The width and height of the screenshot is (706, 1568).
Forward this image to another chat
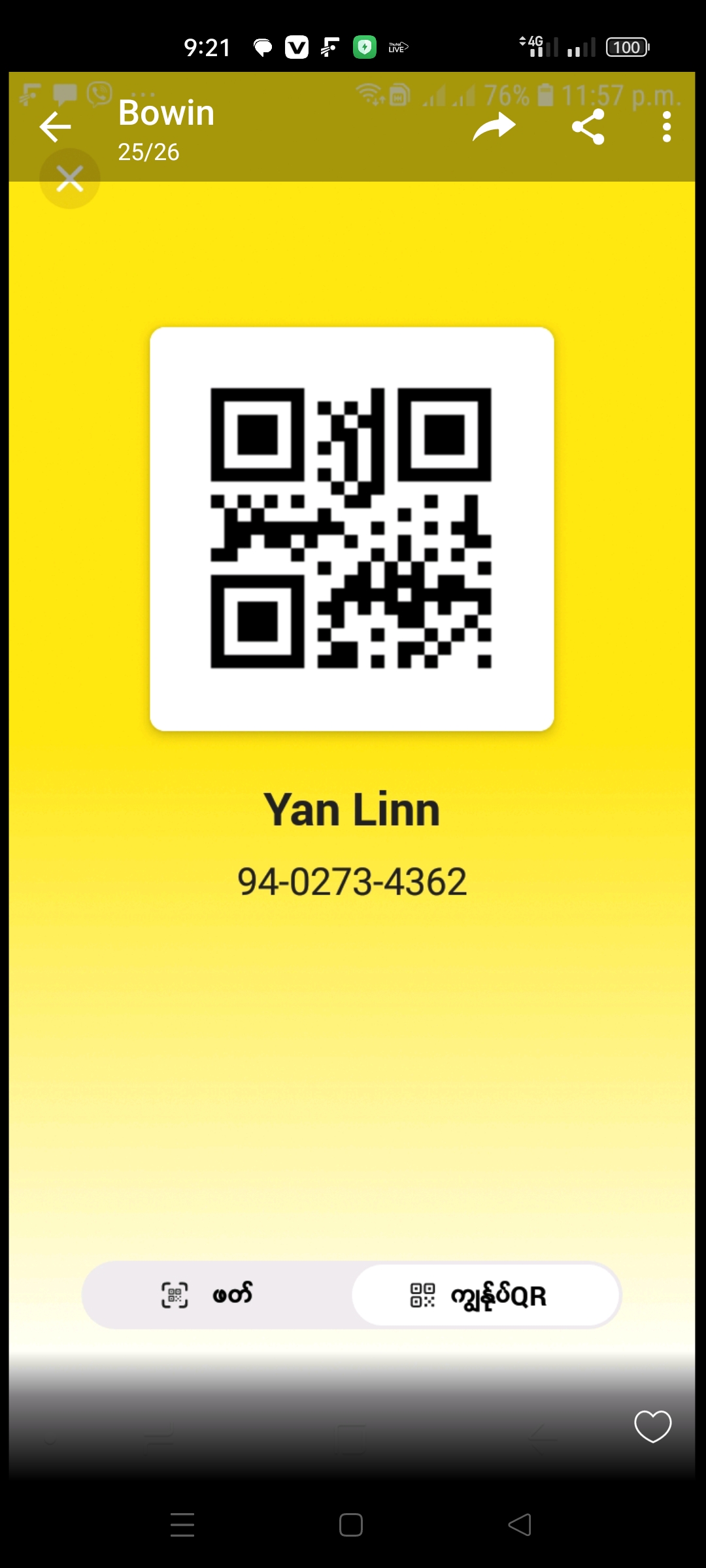495,126
